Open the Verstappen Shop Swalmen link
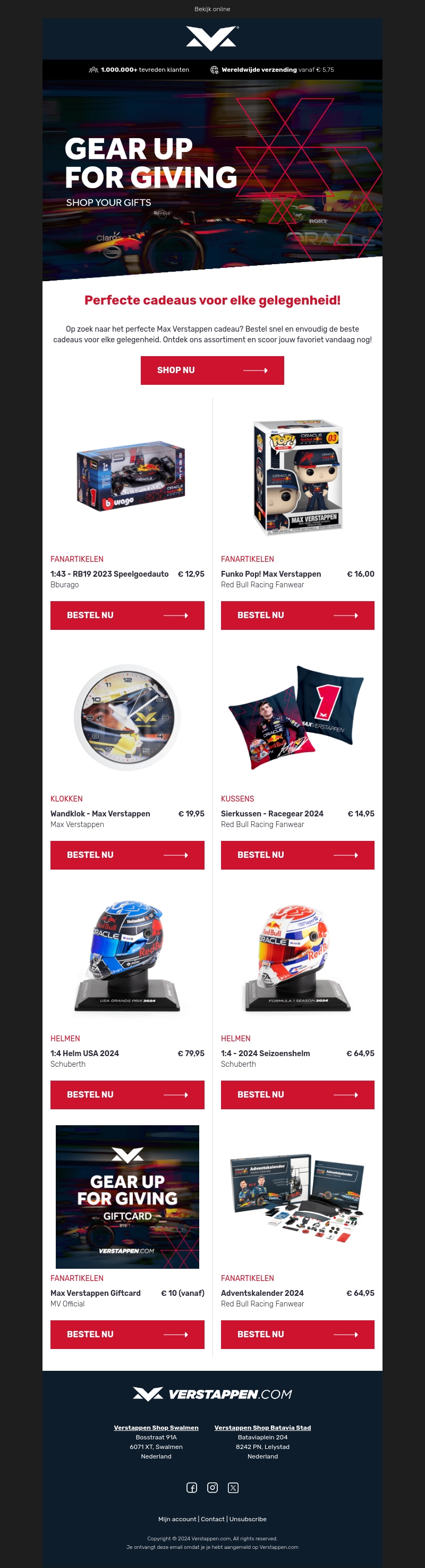Viewport: 425px width, 1568px height. pos(156,1427)
